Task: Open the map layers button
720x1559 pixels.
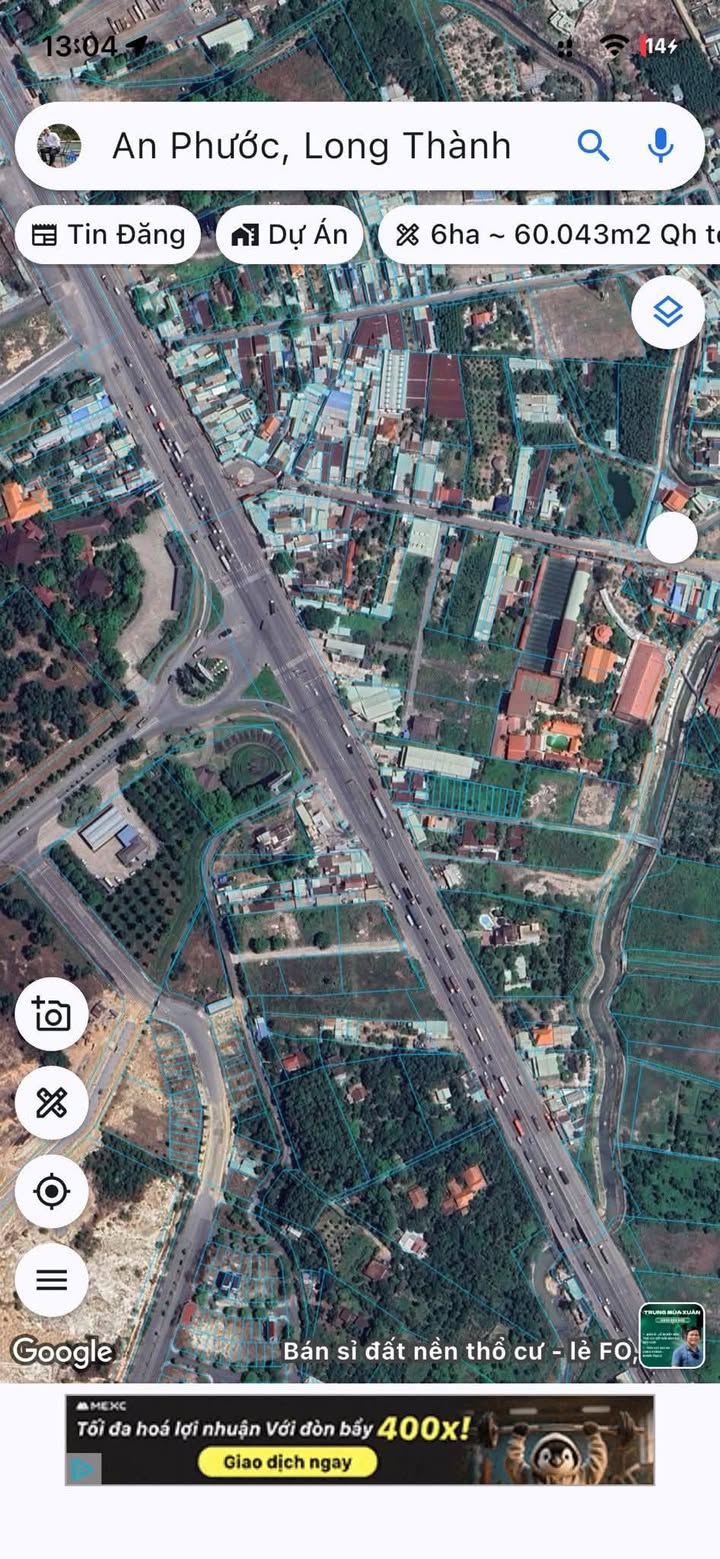Action: (667, 313)
